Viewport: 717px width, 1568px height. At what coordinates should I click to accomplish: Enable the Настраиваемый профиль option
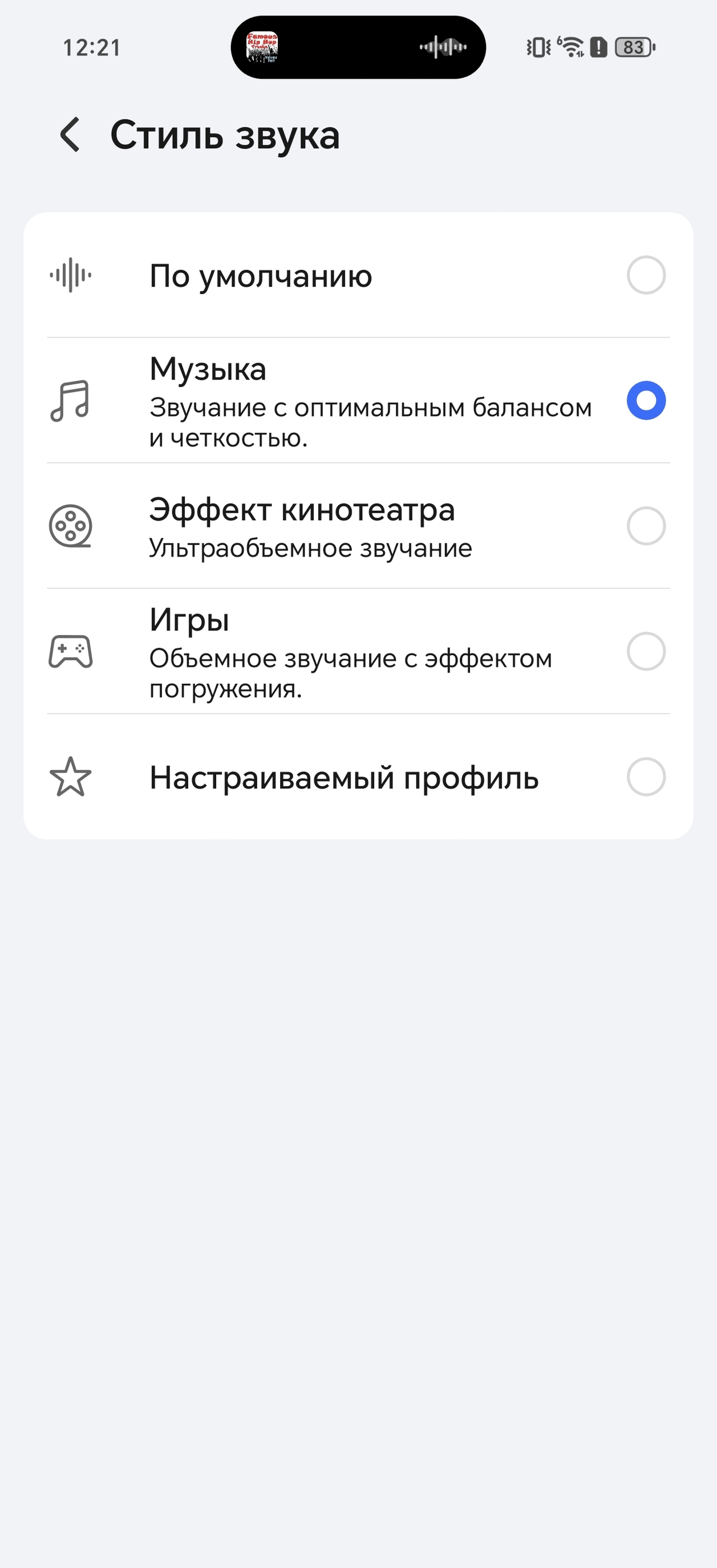click(646, 777)
